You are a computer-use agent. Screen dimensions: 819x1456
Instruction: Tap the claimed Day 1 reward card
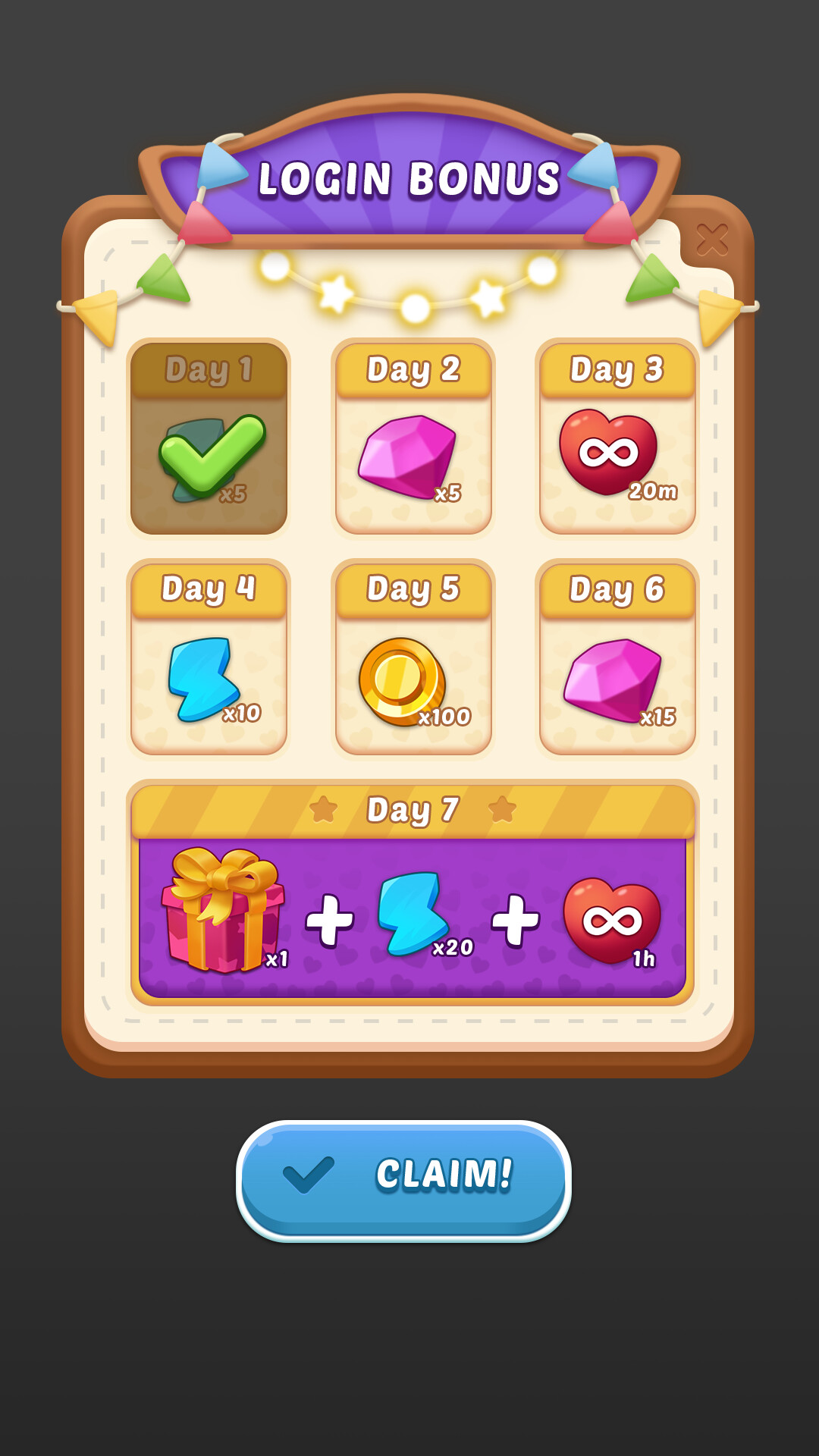point(209,438)
